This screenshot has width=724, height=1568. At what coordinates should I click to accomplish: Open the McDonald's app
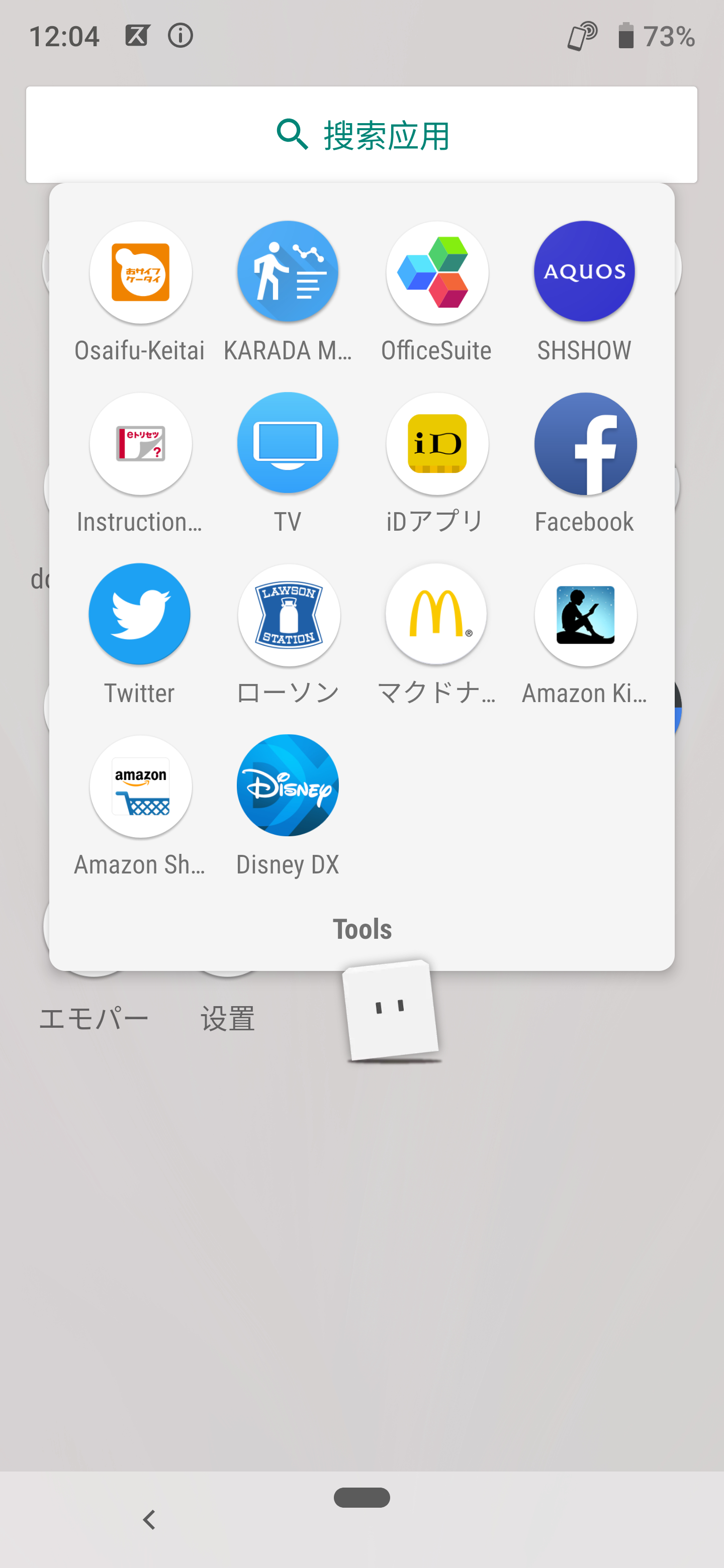coord(436,614)
